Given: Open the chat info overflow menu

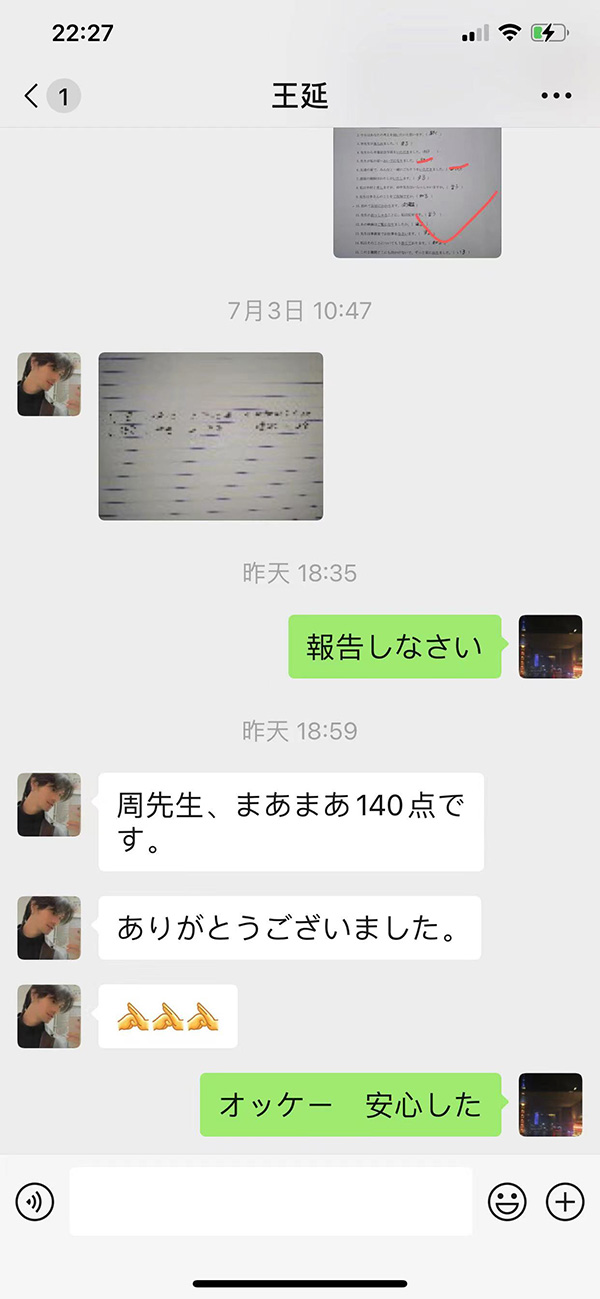Looking at the screenshot, I should tap(555, 96).
